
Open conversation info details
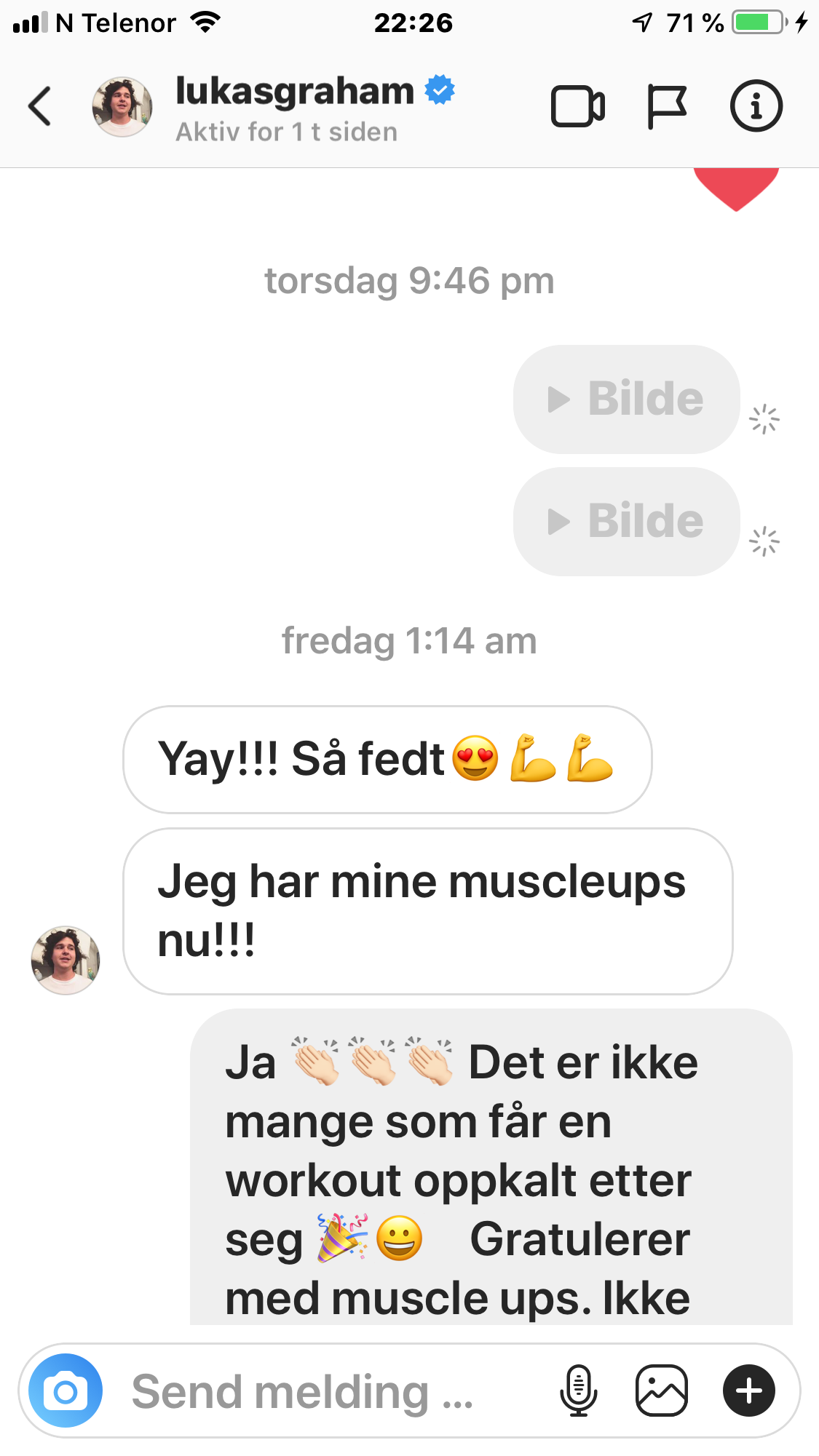tap(756, 106)
